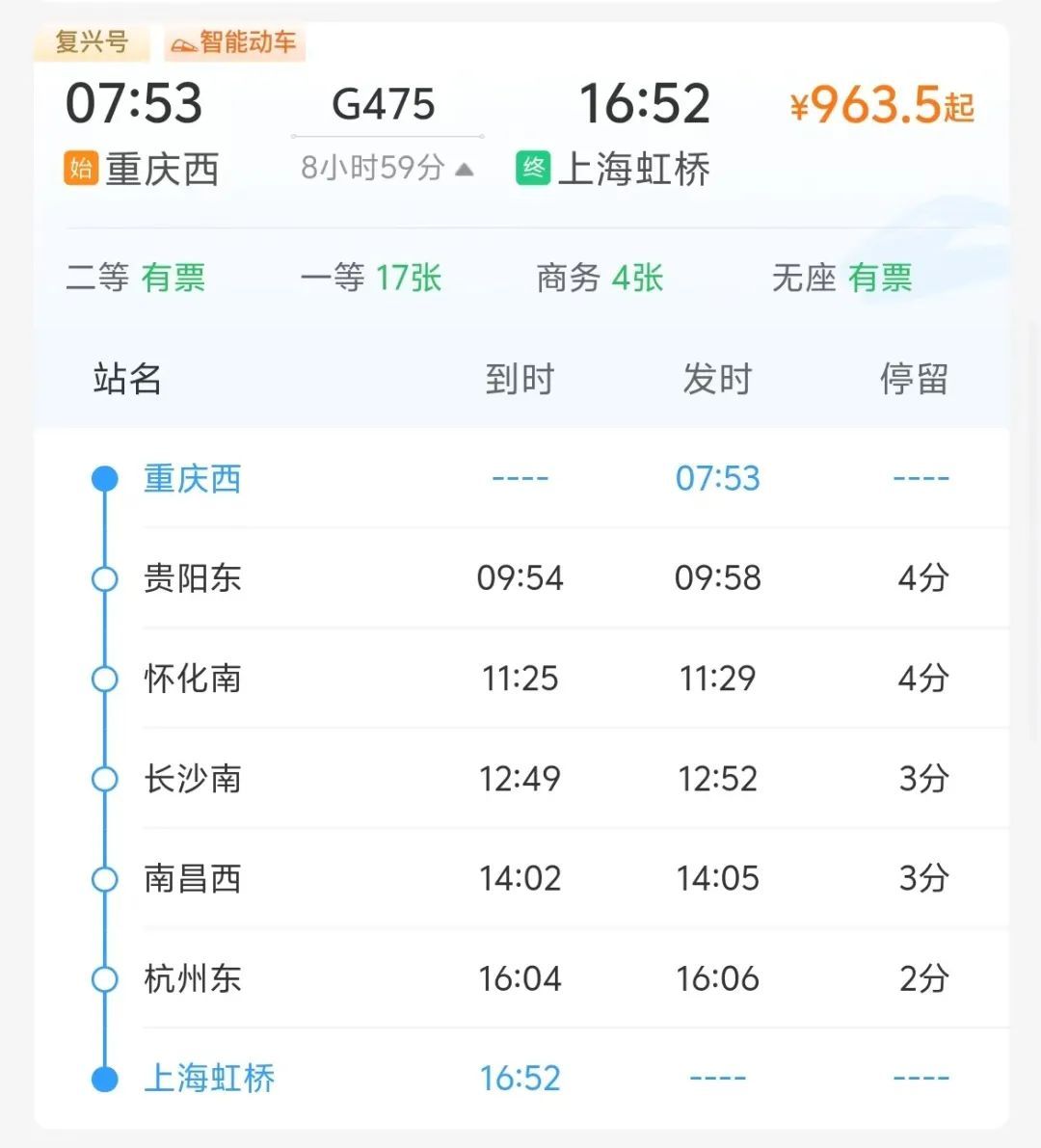Select the solid timeline dot beside 上海虹桥
Image resolution: width=1041 pixels, height=1148 pixels.
pos(104,1080)
